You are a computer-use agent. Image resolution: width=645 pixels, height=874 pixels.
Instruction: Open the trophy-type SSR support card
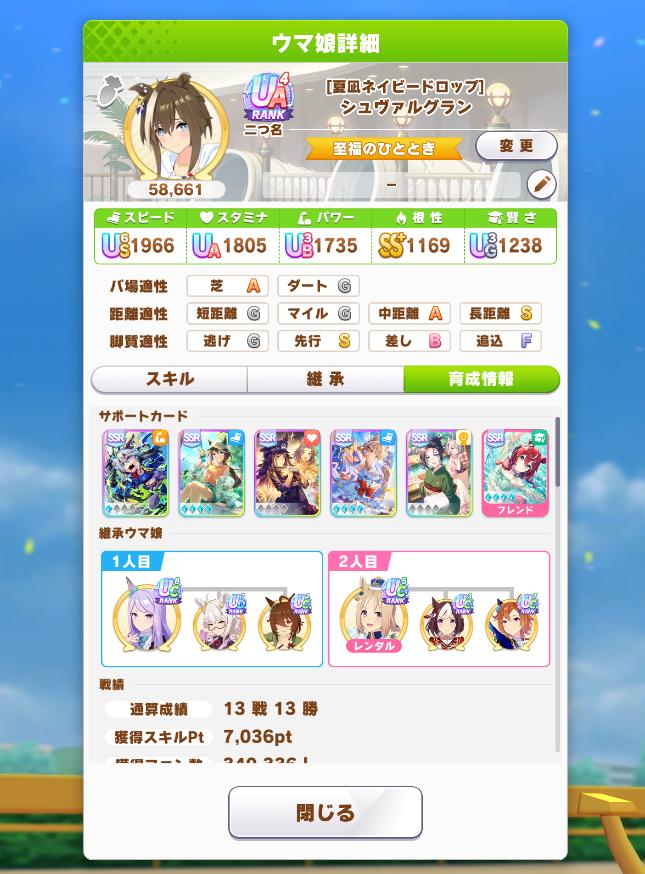point(439,473)
